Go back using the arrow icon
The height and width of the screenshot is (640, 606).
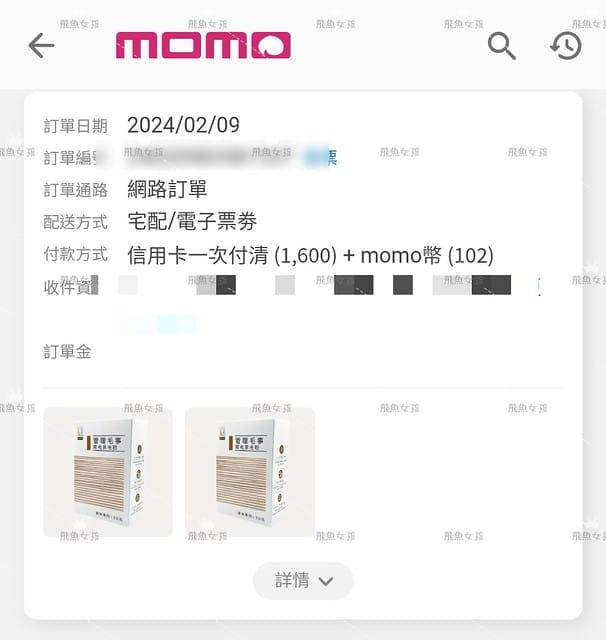pyautogui.click(x=41, y=45)
